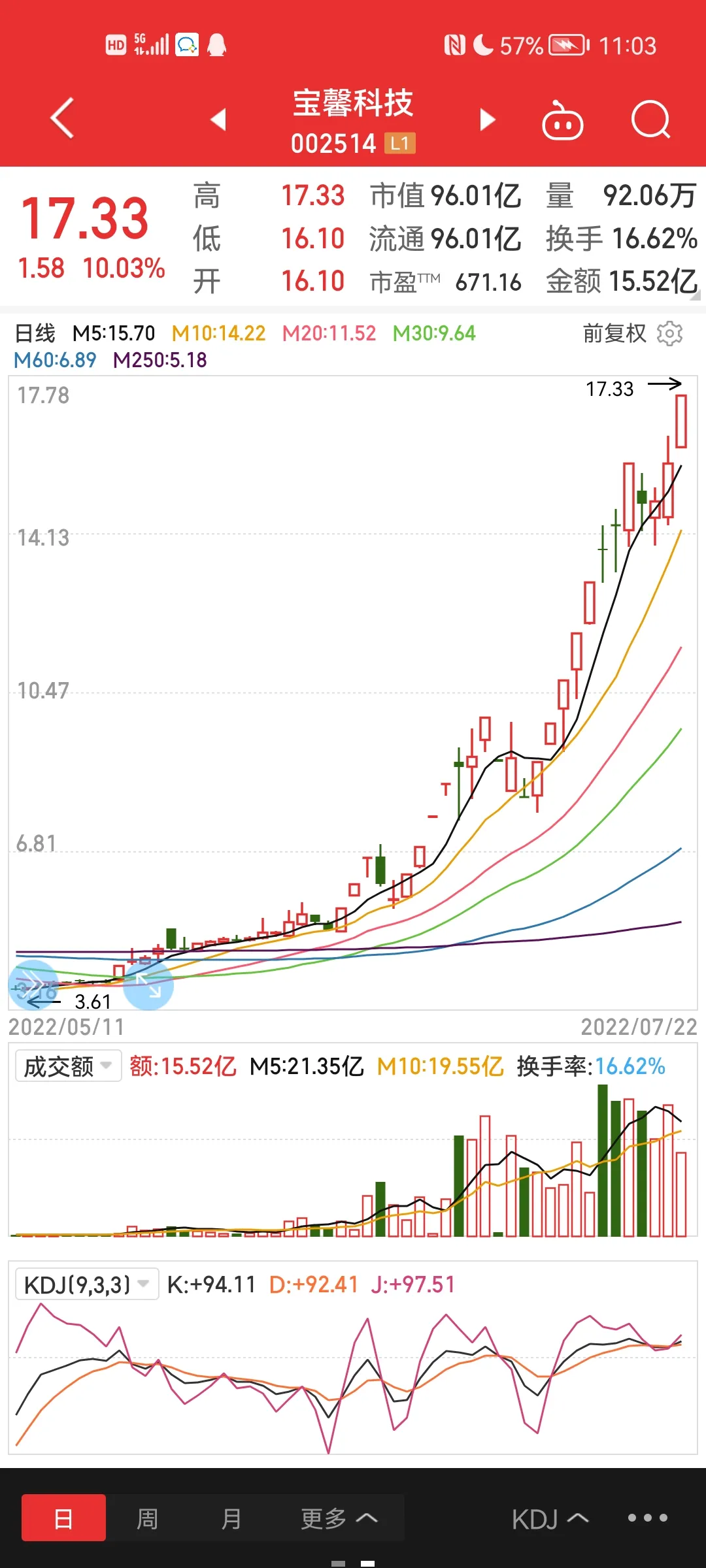This screenshot has height=1568, width=706.
Task: Select the 日 daily chart tab
Action: coord(63,1518)
